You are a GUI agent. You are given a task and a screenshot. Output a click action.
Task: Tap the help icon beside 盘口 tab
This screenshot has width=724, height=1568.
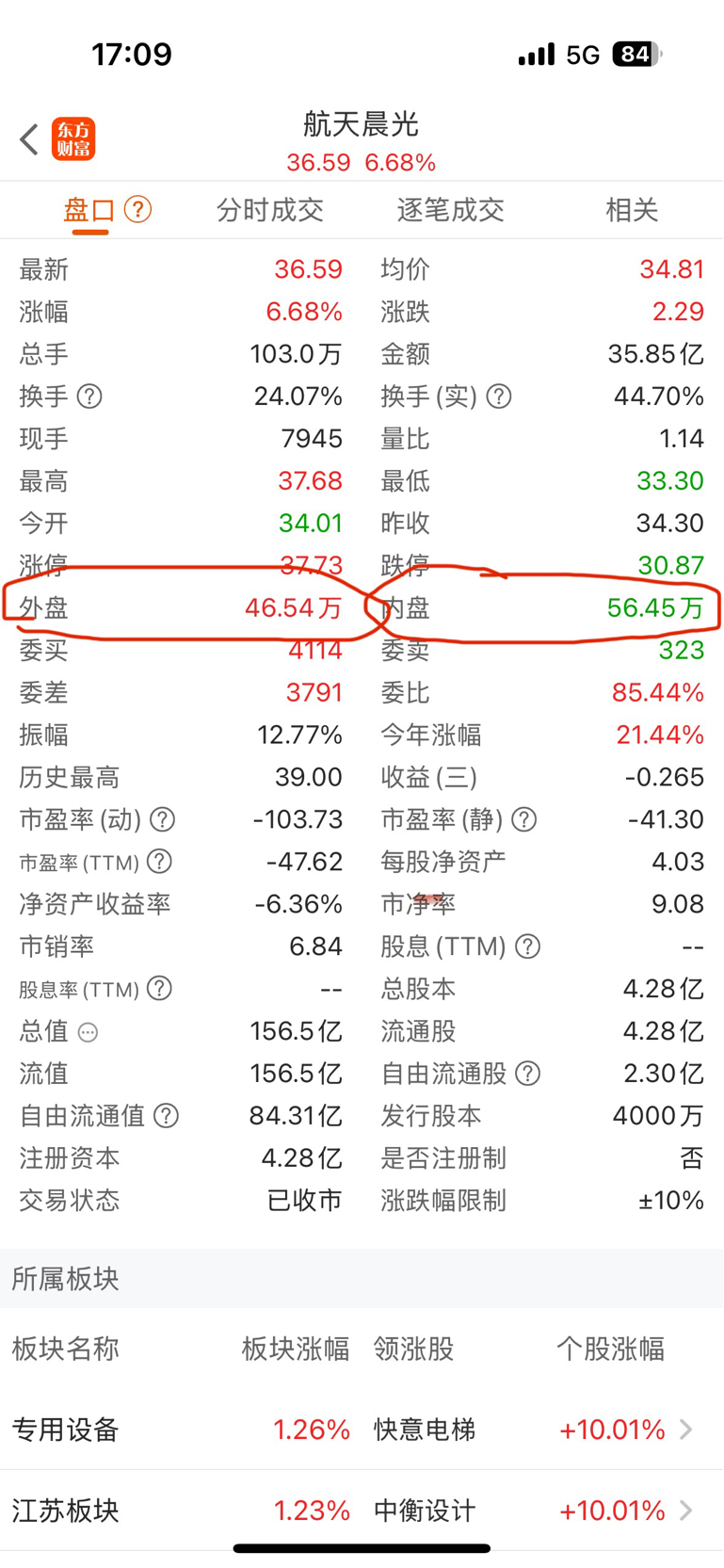coord(139,210)
